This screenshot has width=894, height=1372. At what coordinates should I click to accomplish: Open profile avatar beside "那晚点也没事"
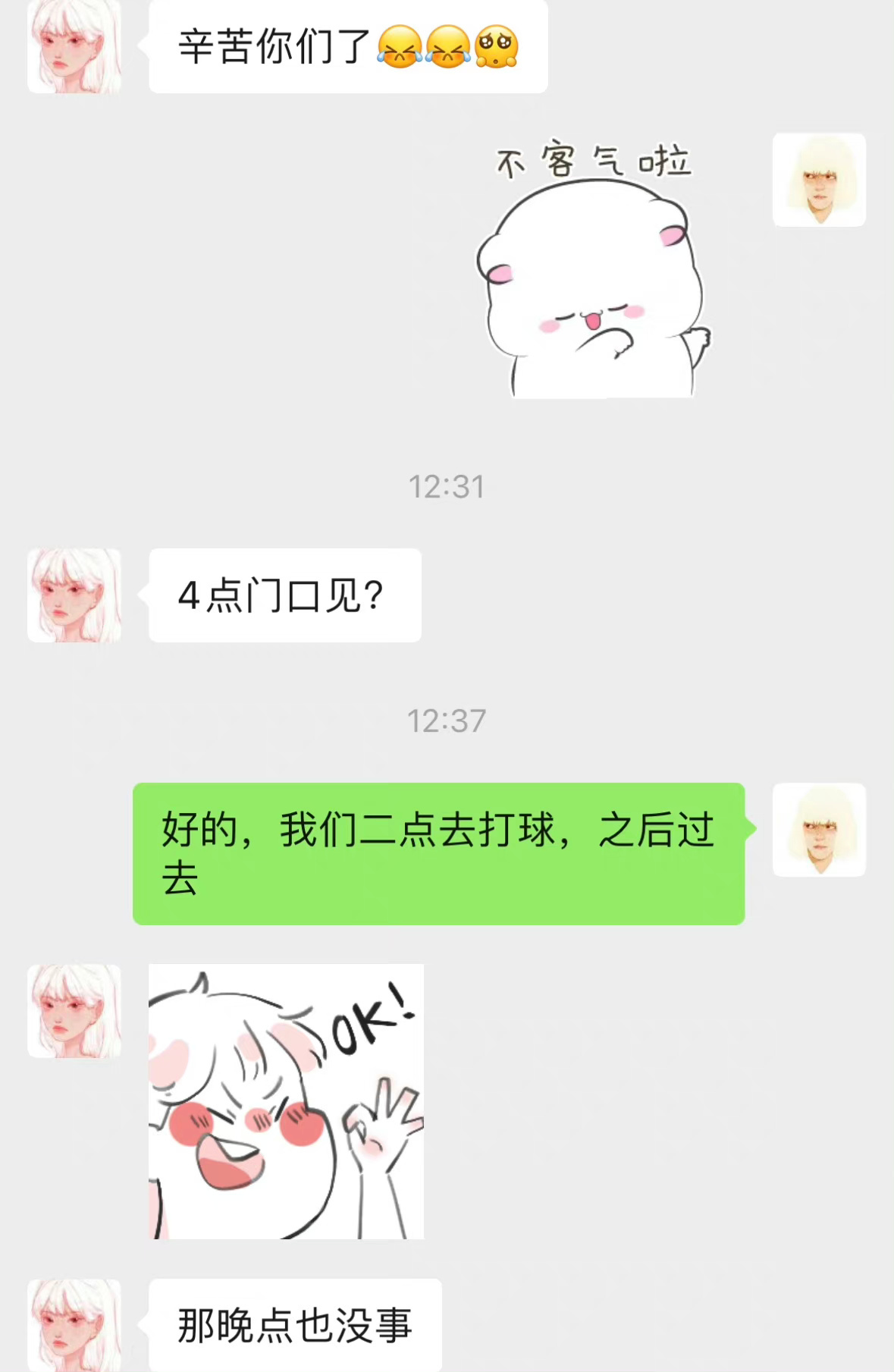(74, 1325)
